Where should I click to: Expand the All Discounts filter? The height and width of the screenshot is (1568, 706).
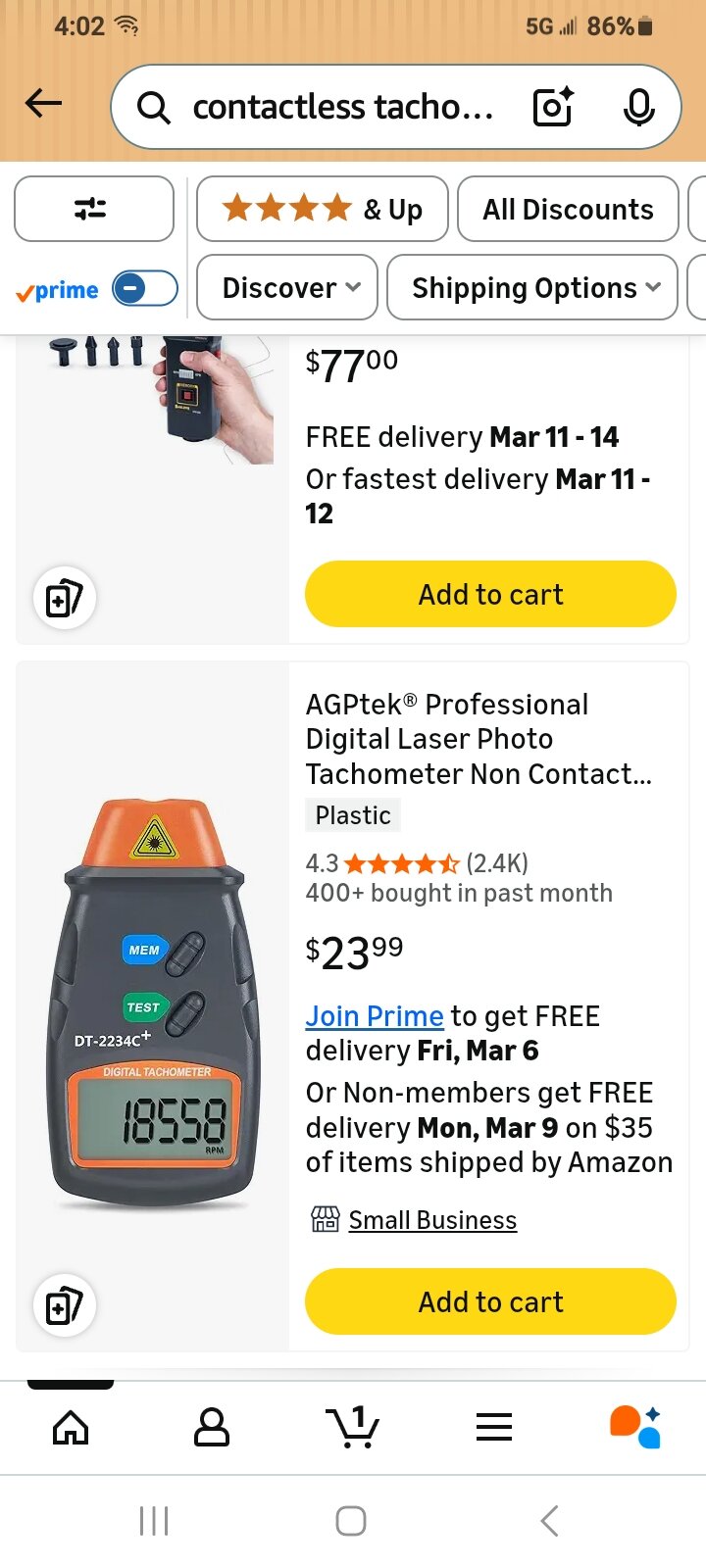tap(567, 209)
